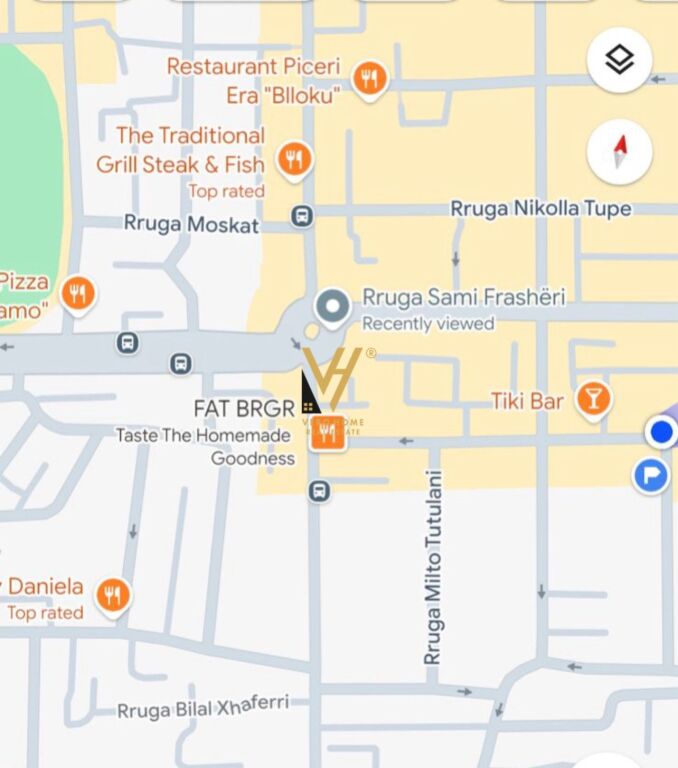The image size is (678, 768).
Task: Tap the compass to reorient the map
Action: (x=620, y=152)
